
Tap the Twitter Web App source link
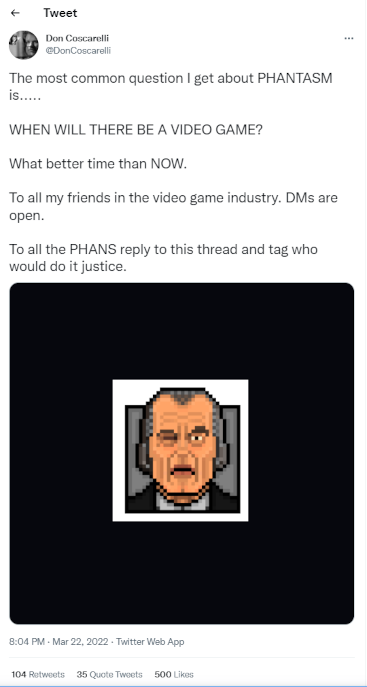click(150, 642)
